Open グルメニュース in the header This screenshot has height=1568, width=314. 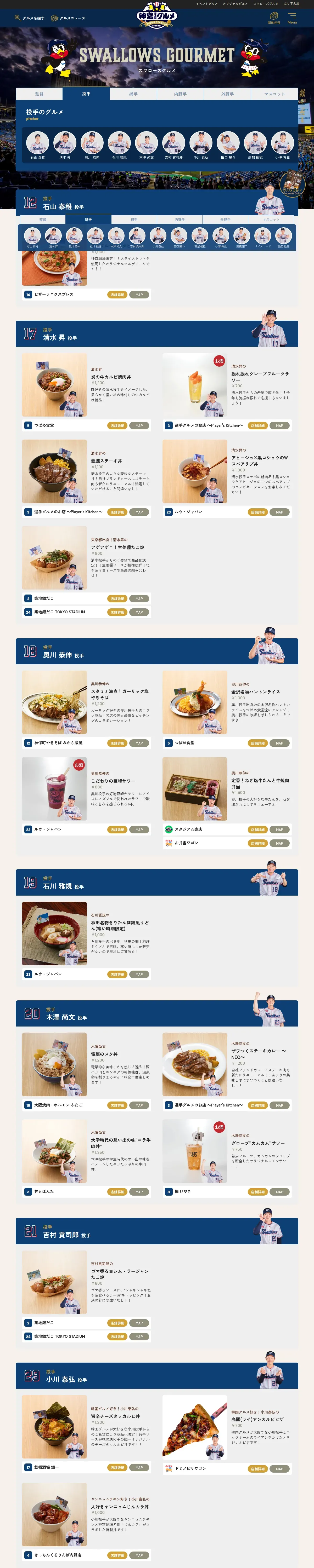coord(68,18)
